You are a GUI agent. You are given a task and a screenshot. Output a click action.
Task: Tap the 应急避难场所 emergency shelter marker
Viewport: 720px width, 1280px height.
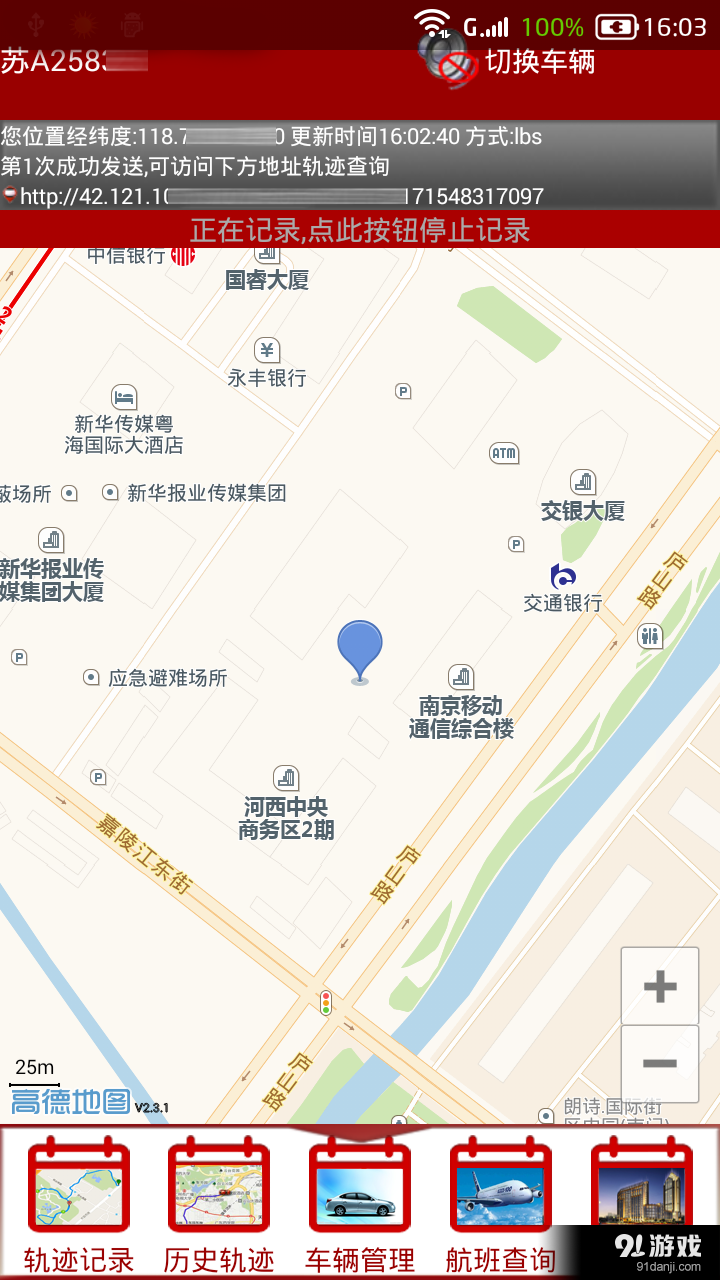tap(93, 678)
